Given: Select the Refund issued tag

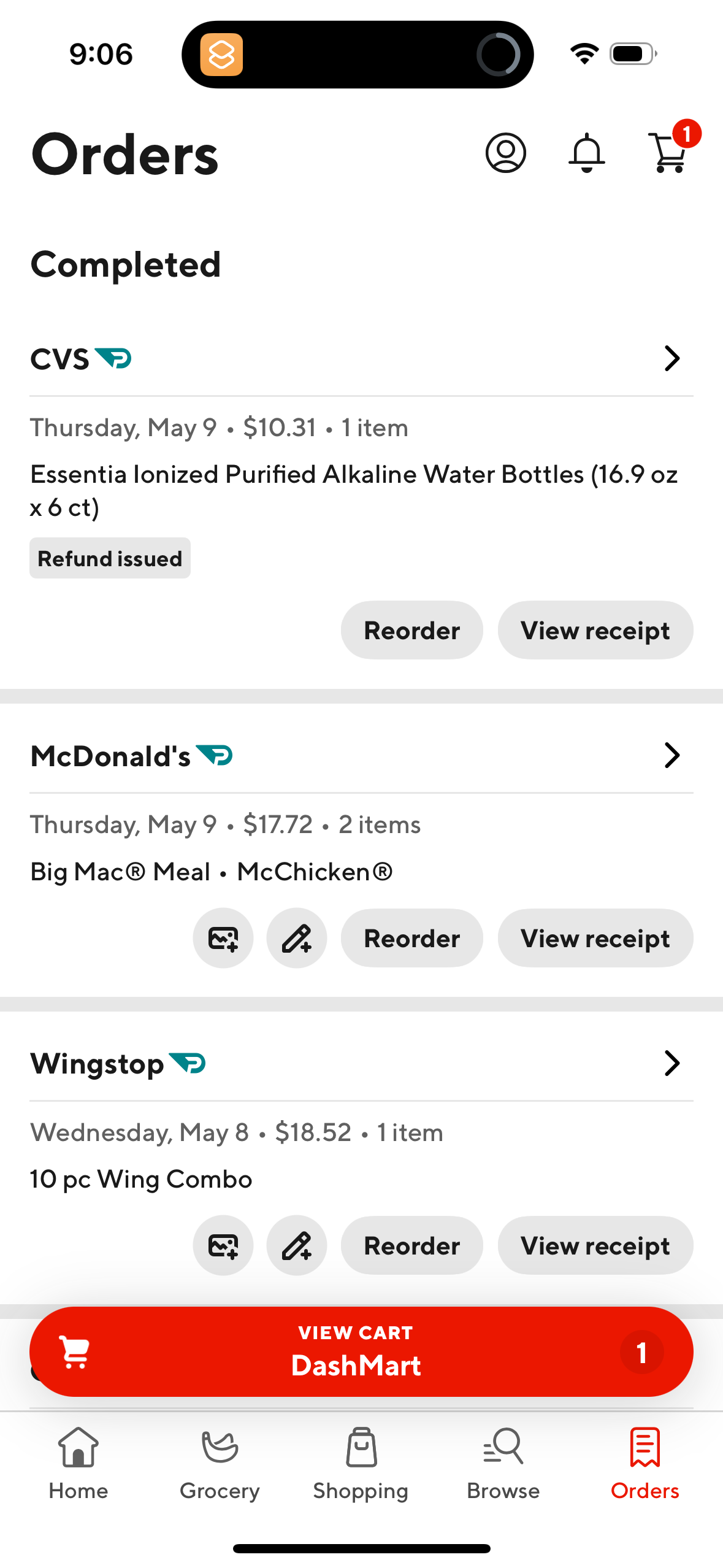Looking at the screenshot, I should pyautogui.click(x=110, y=558).
